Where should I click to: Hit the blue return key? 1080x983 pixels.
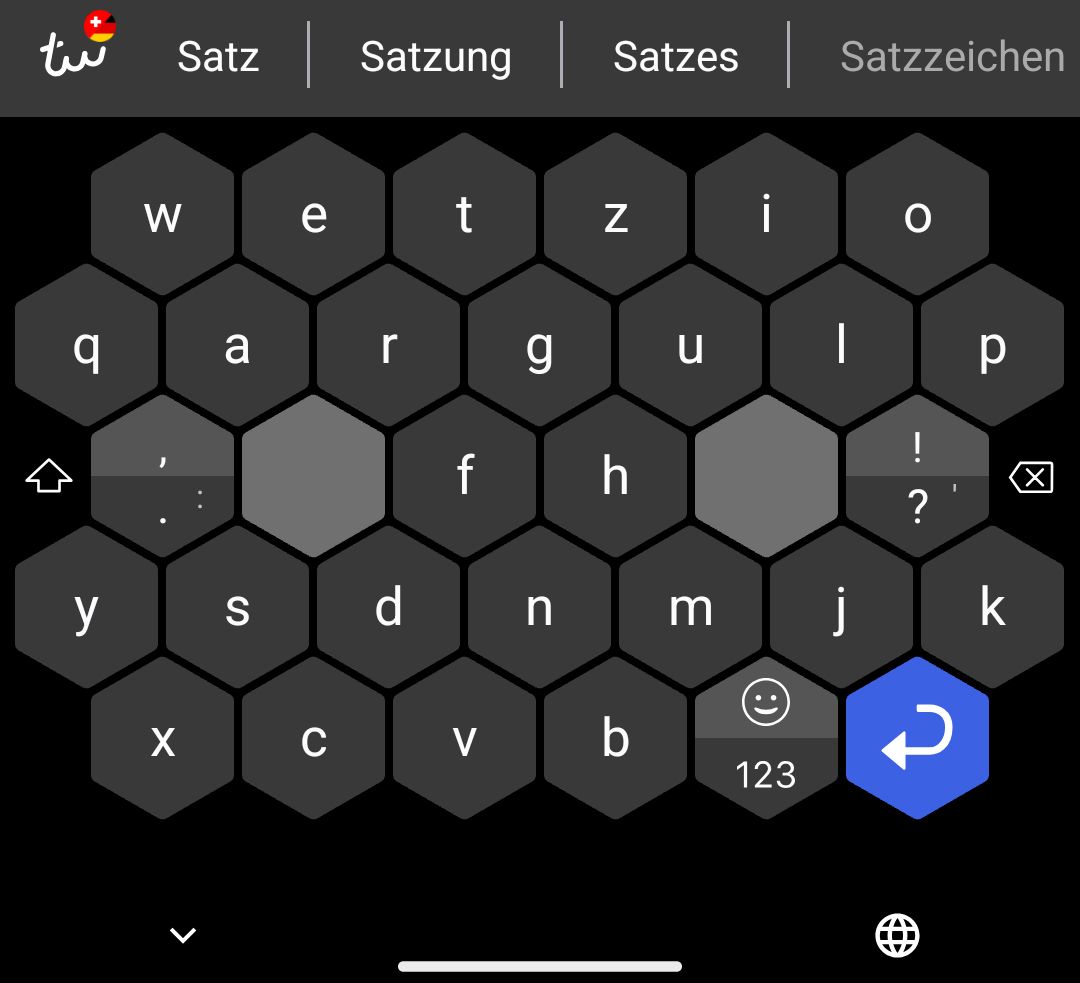pyautogui.click(x=917, y=739)
